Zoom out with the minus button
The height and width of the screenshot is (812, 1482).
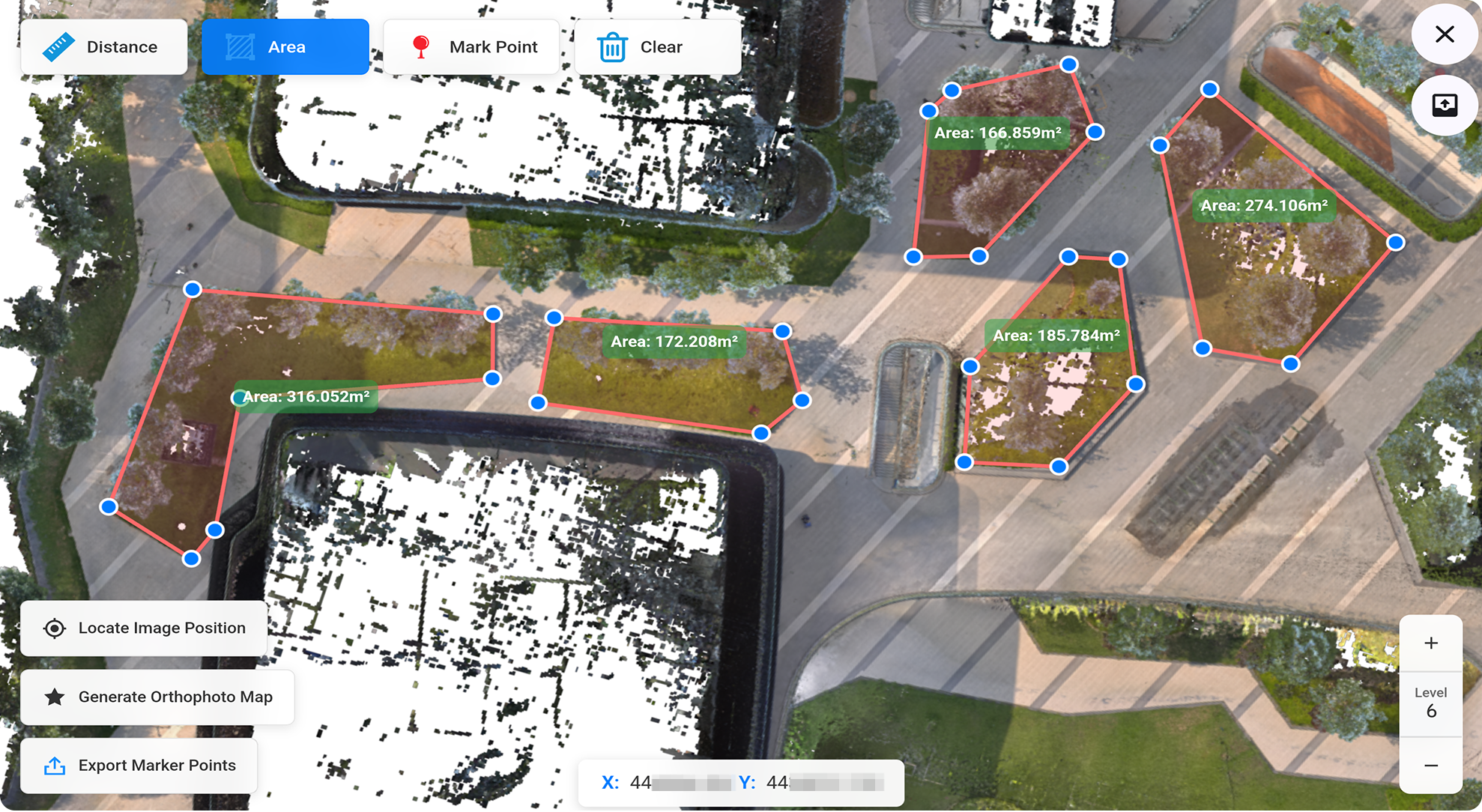pos(1430,766)
